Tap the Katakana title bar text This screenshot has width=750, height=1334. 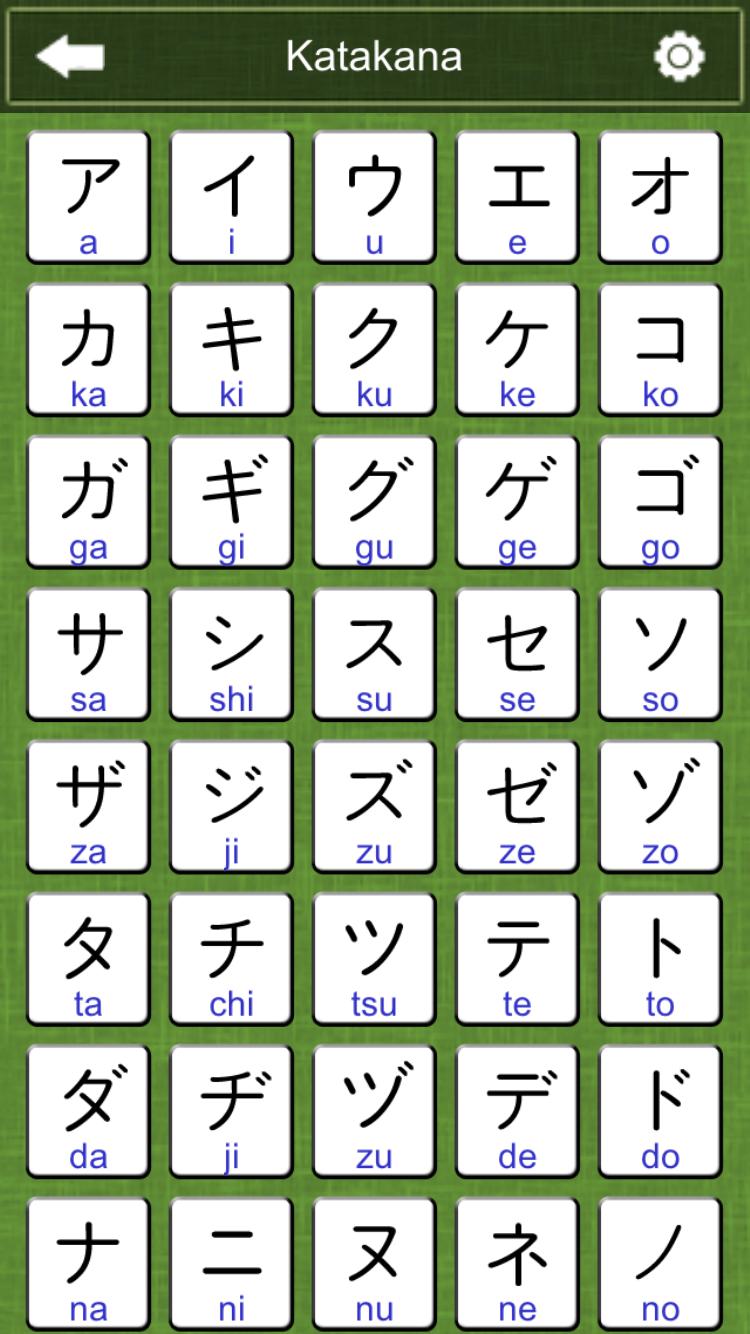point(374,57)
